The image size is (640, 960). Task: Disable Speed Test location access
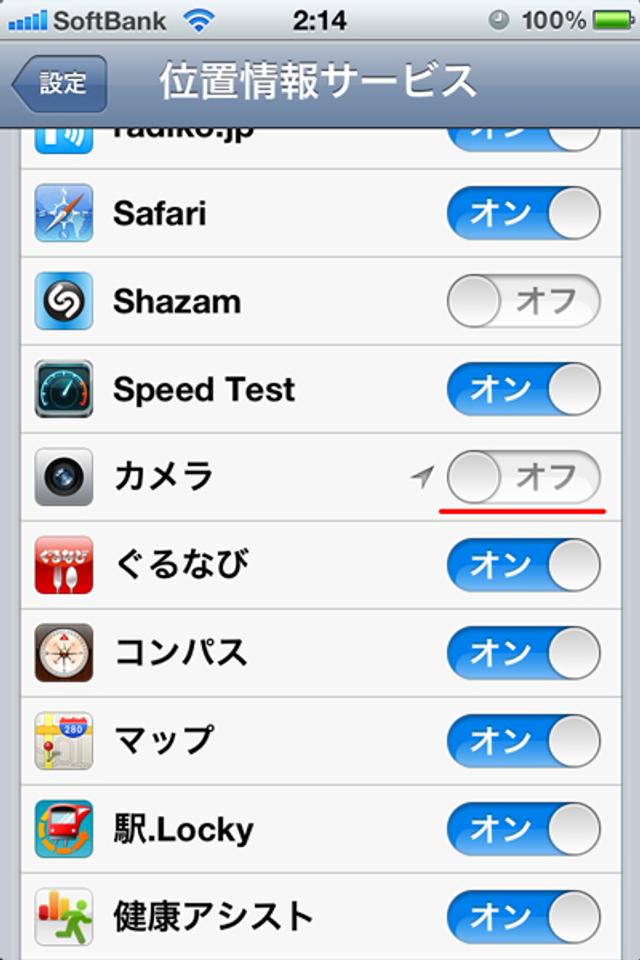point(523,389)
